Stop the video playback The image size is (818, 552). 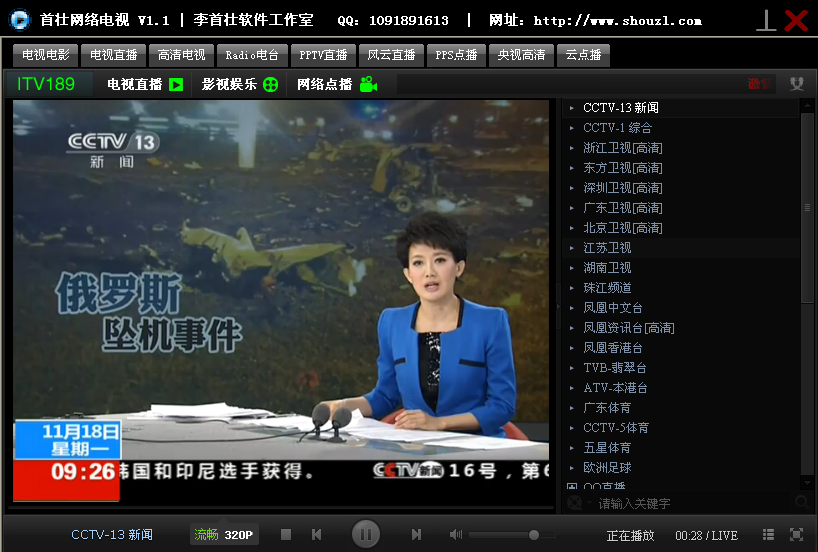286,535
